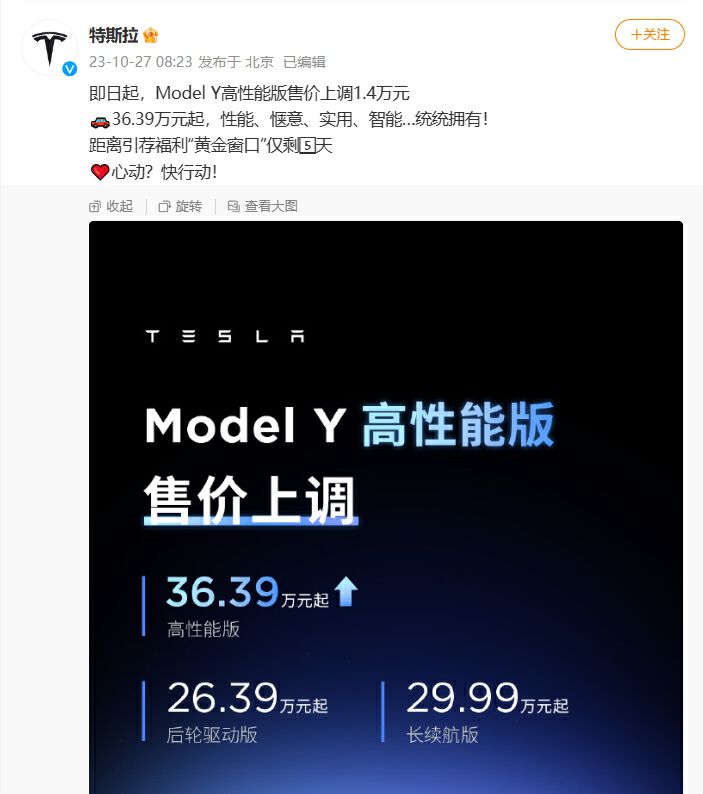Open the post timestamp 23-10-27 08:23

[139, 61]
